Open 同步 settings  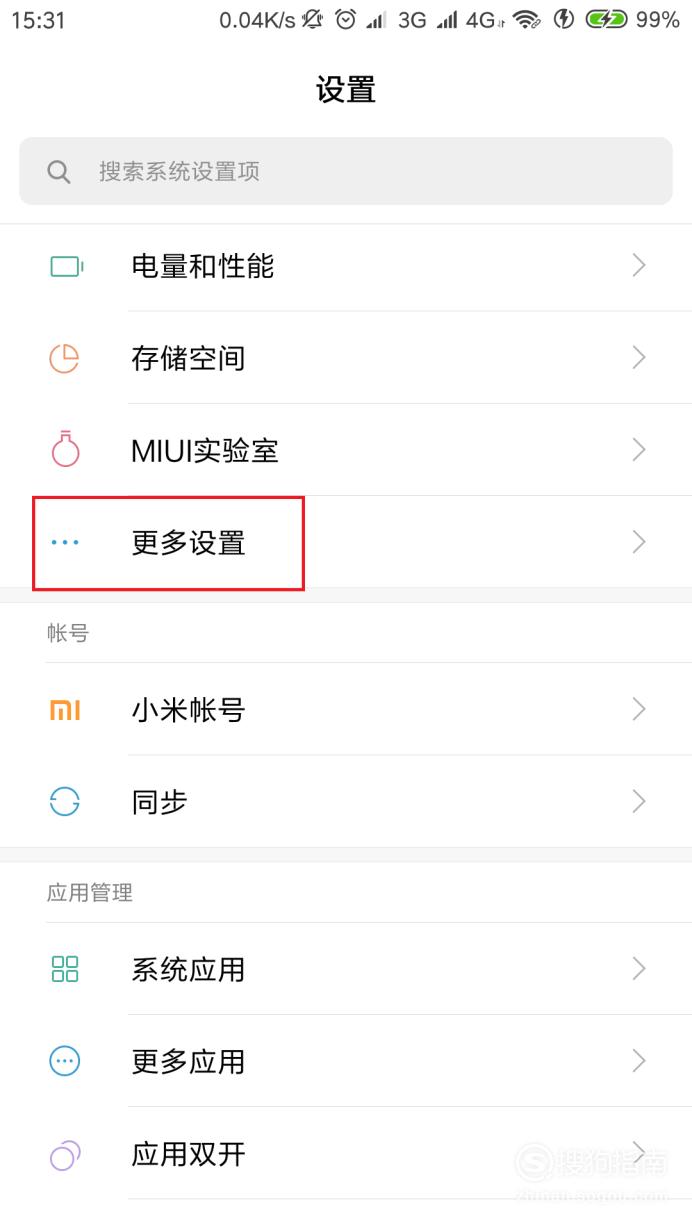[346, 801]
